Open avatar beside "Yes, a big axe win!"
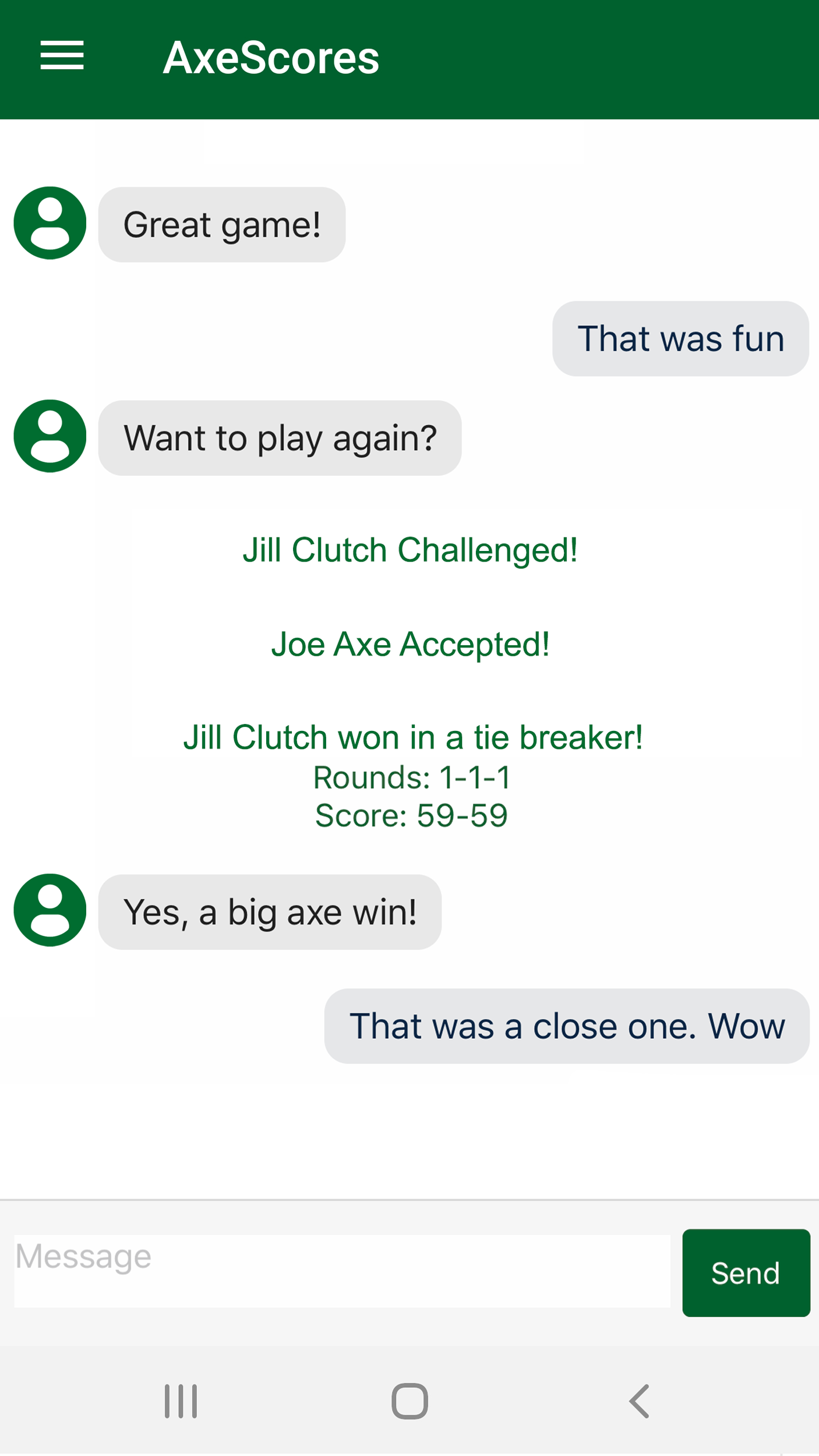 pos(50,910)
